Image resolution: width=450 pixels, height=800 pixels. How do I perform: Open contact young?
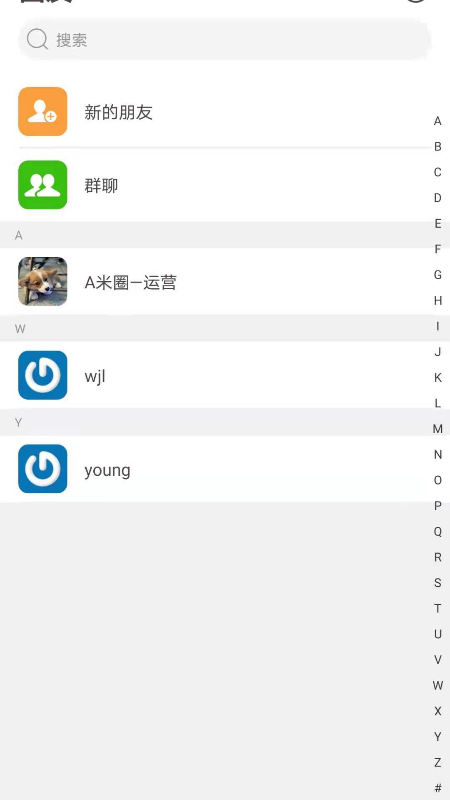click(214, 469)
